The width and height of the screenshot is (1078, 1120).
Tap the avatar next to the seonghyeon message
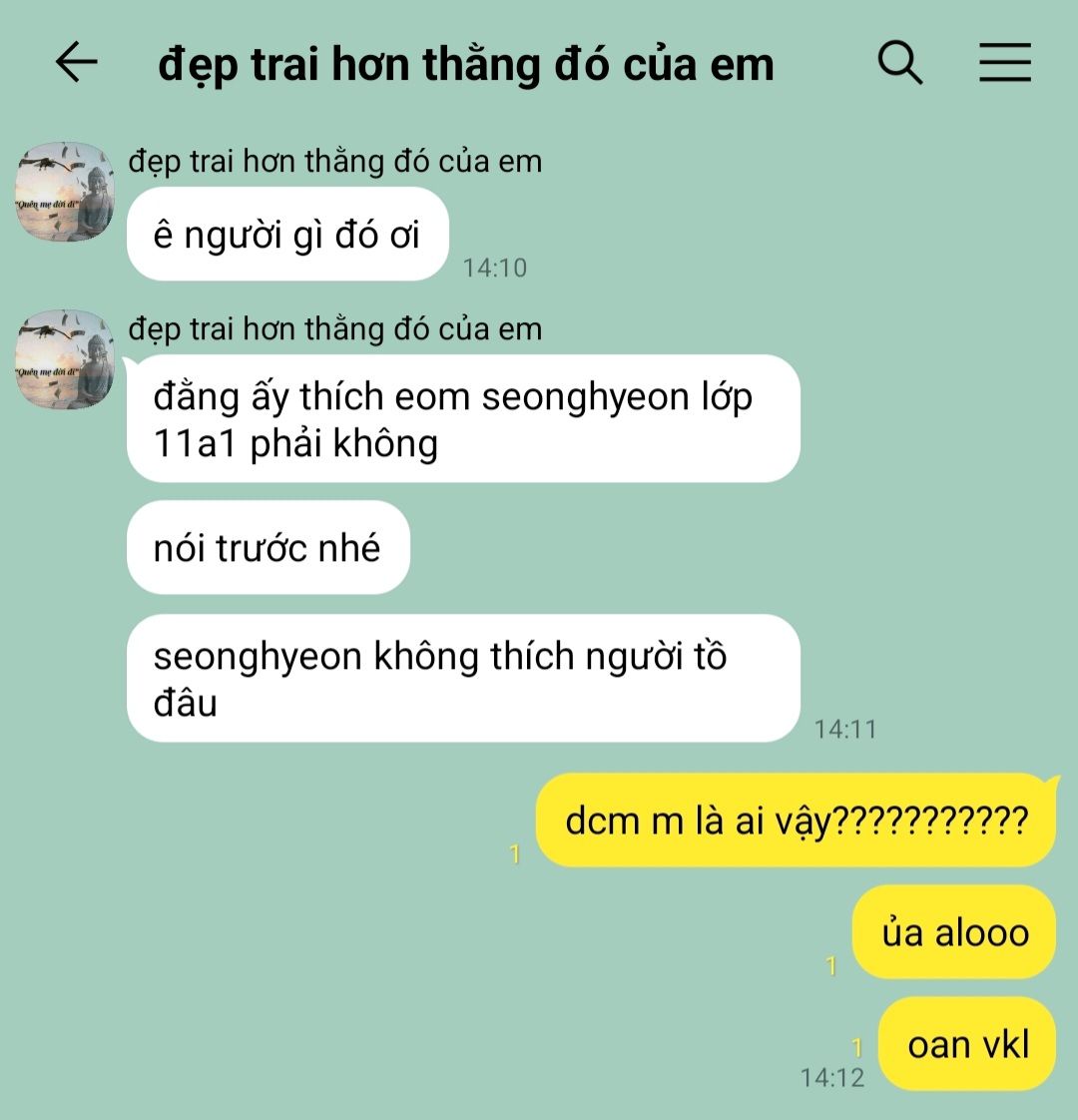coord(67,359)
